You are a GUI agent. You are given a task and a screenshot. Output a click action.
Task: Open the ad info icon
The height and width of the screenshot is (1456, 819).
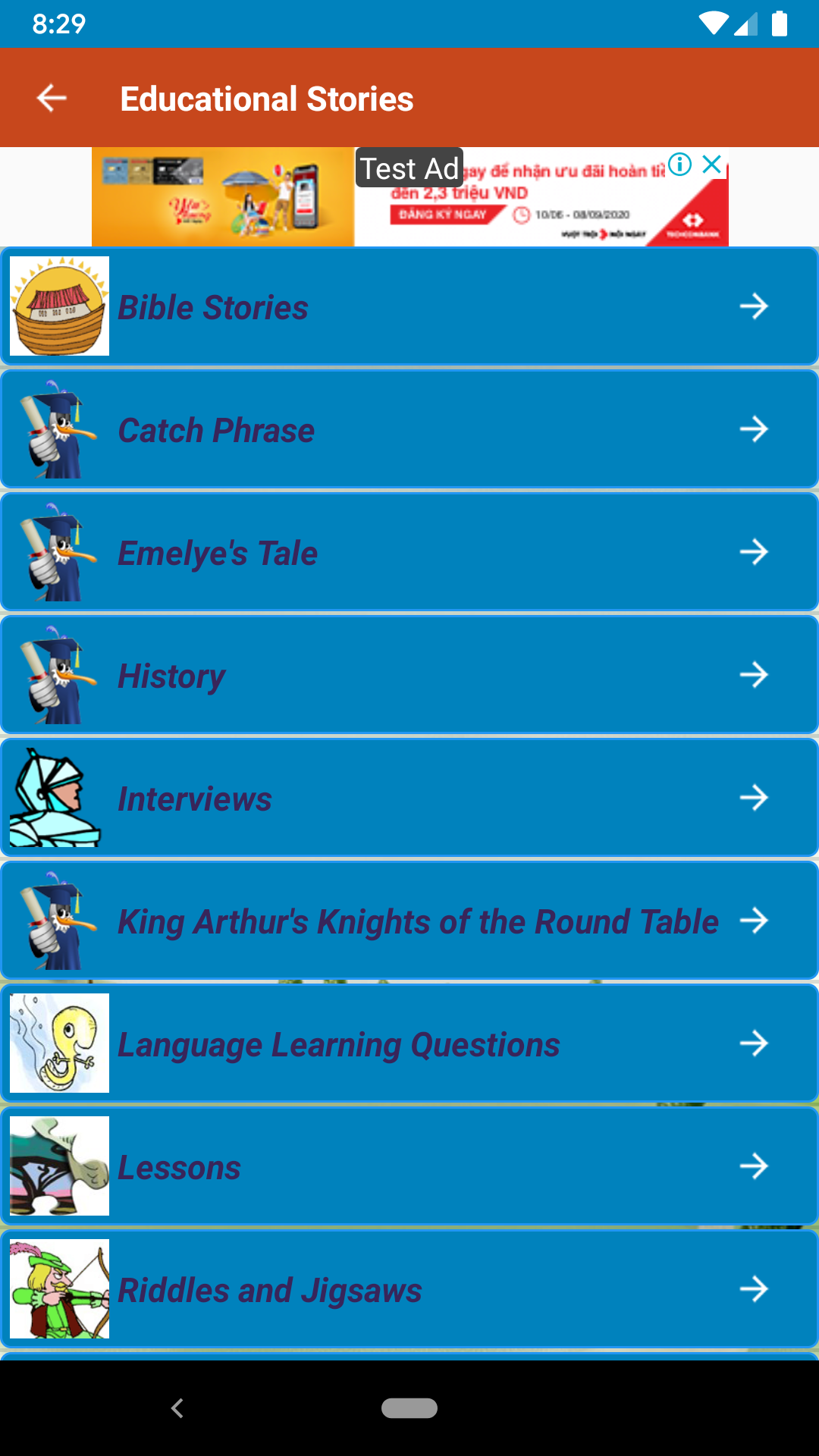point(680,163)
